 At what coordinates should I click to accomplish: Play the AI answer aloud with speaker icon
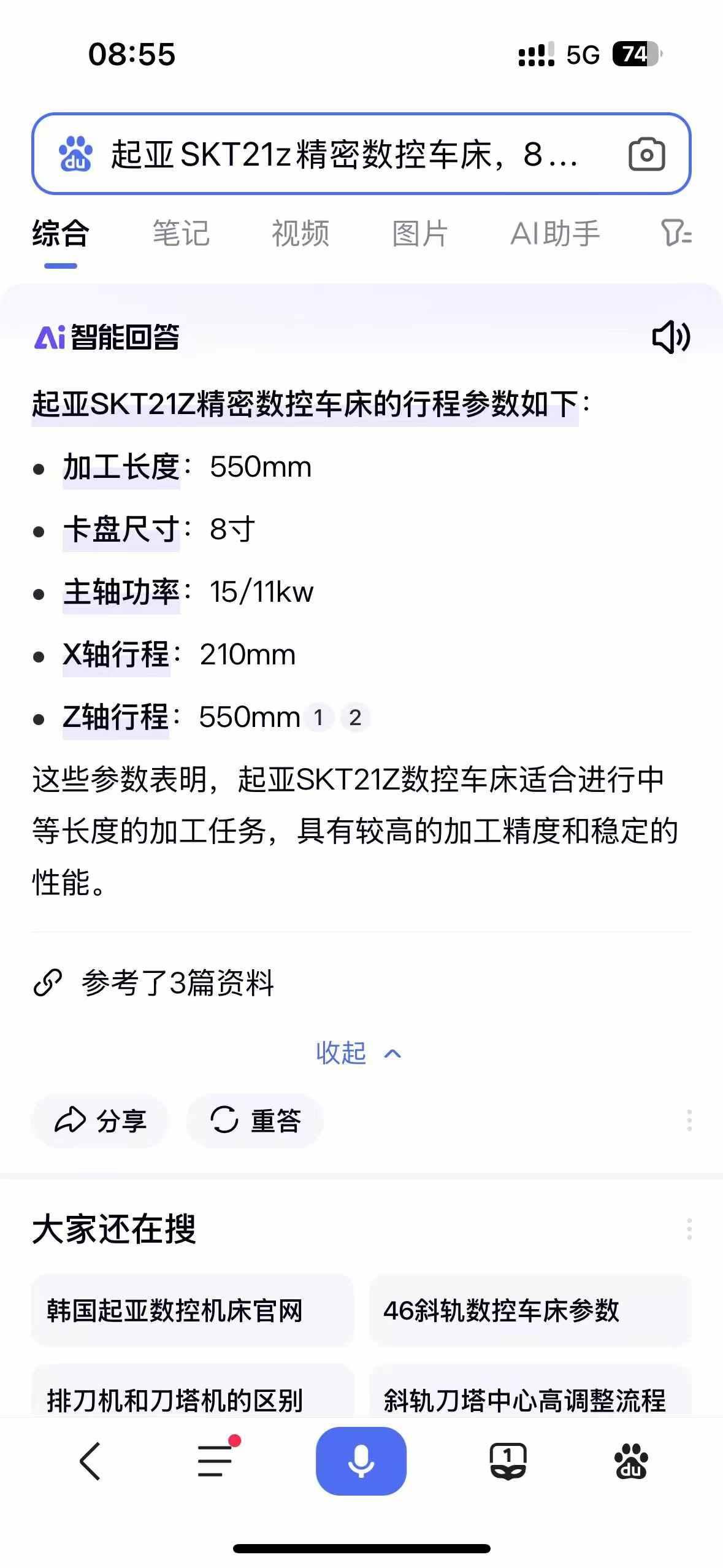point(671,337)
